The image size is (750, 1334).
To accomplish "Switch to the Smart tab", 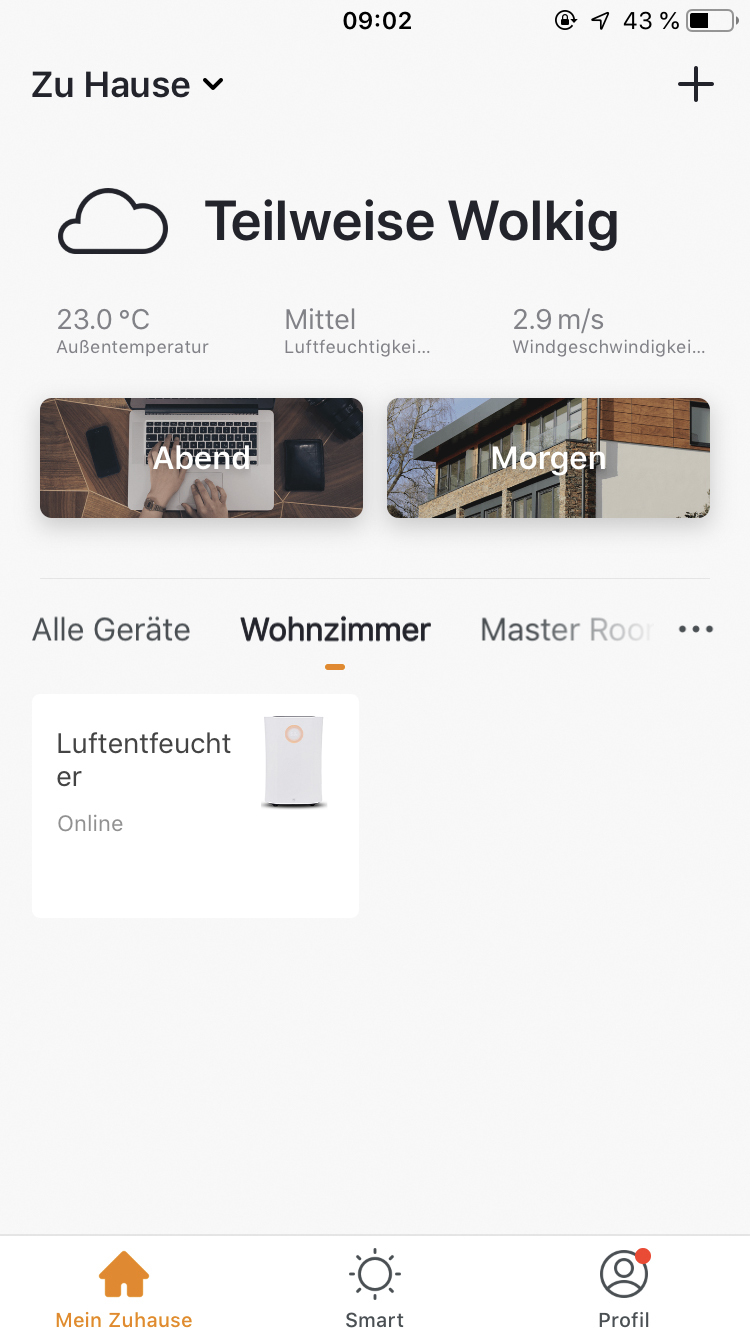I will point(375,1290).
